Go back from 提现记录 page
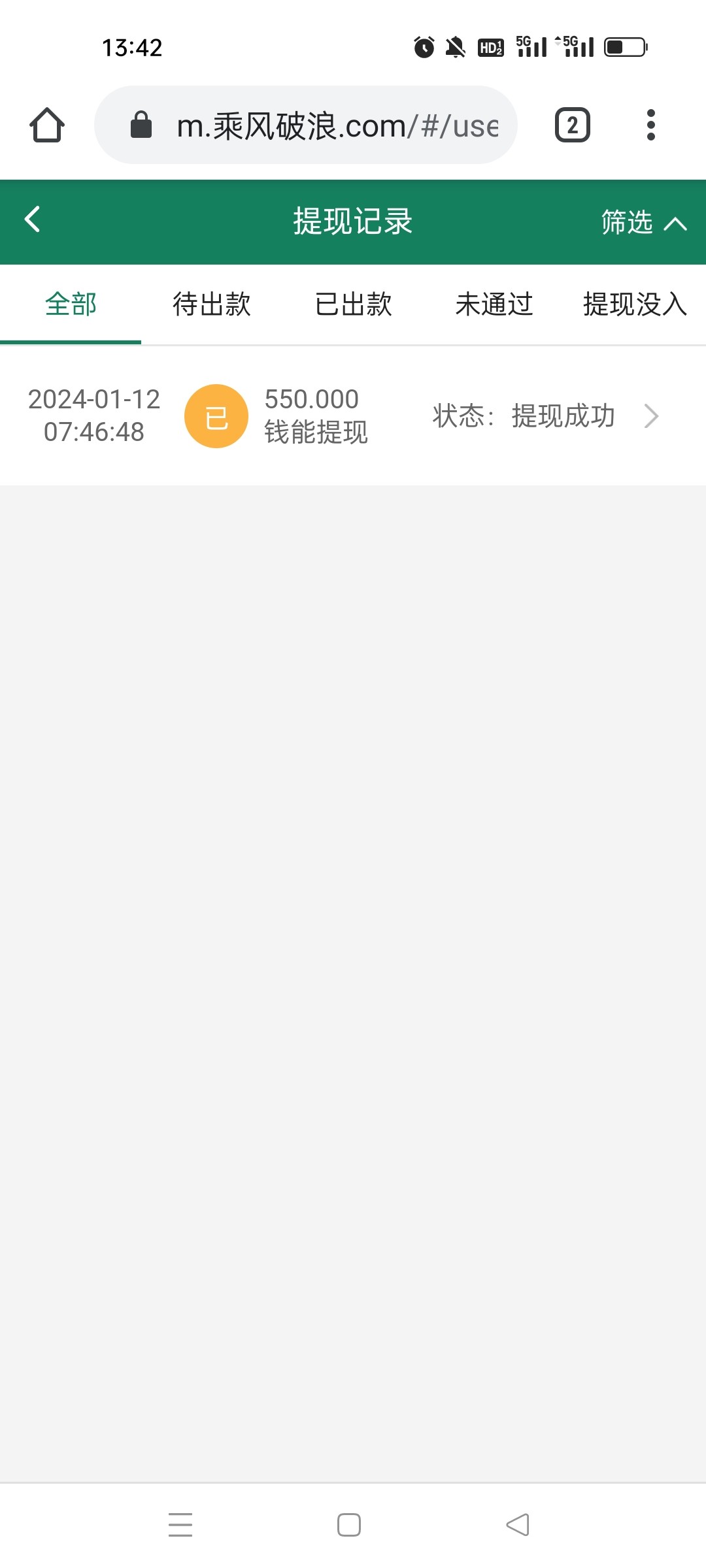Viewport: 706px width, 1568px height. (33, 220)
